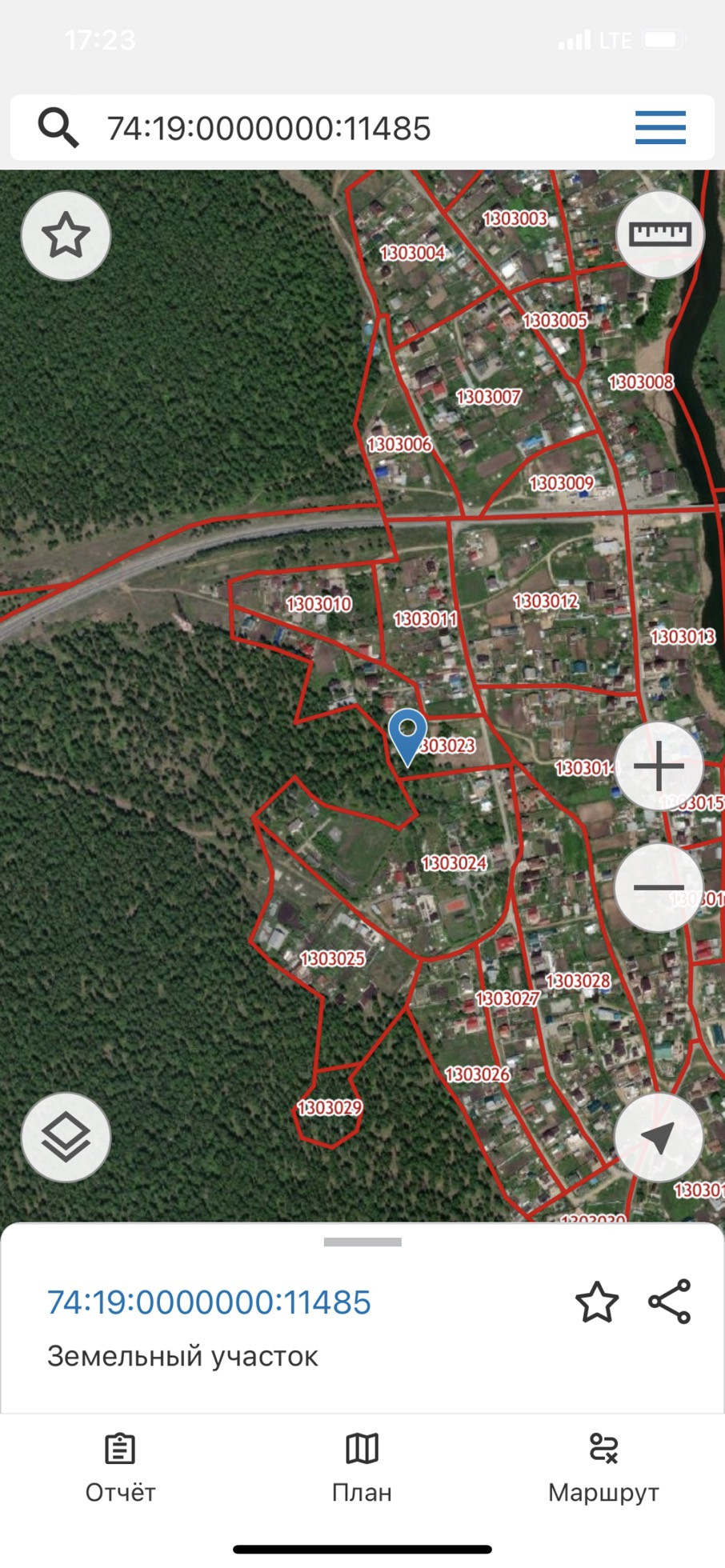
Task: Zoom in on the map
Action: pos(659,766)
